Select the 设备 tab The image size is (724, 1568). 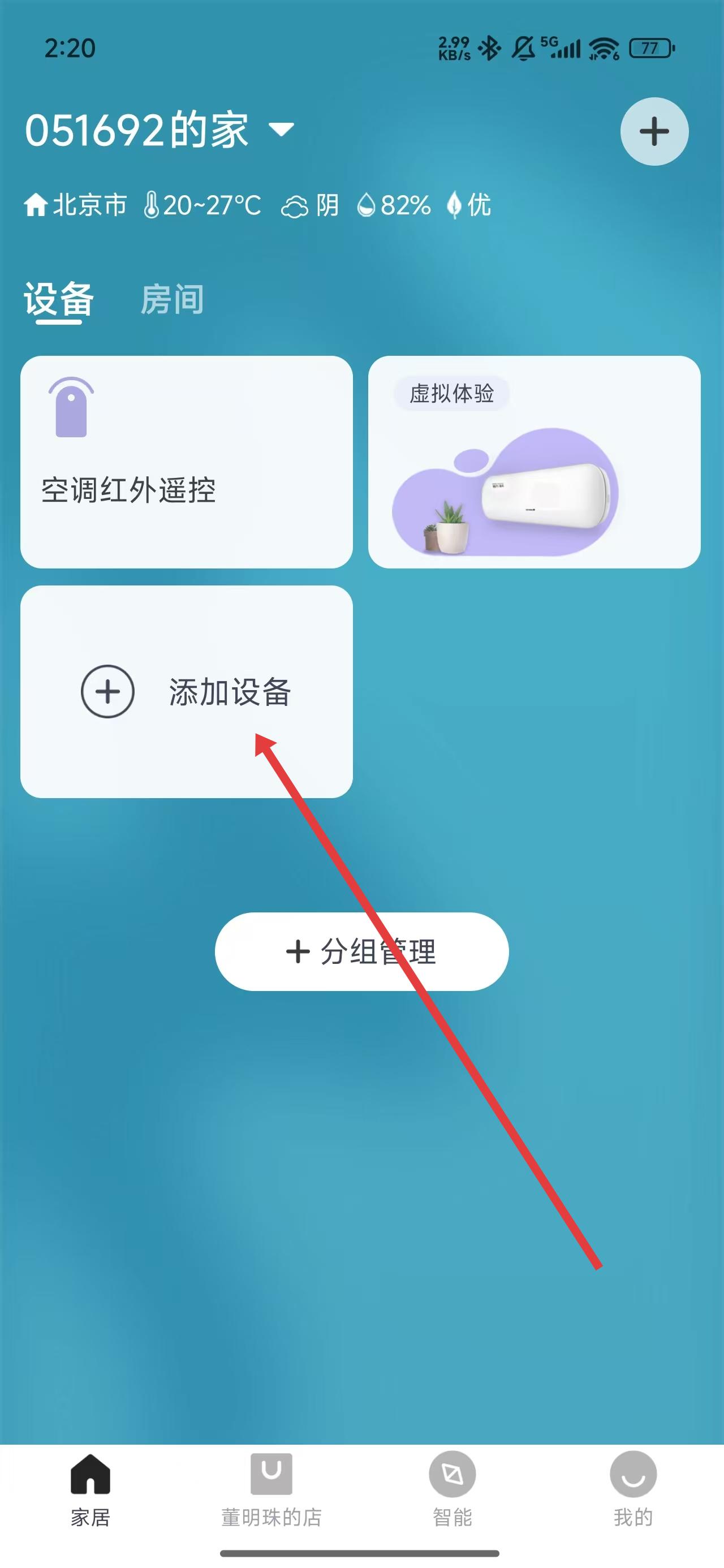coord(58,299)
